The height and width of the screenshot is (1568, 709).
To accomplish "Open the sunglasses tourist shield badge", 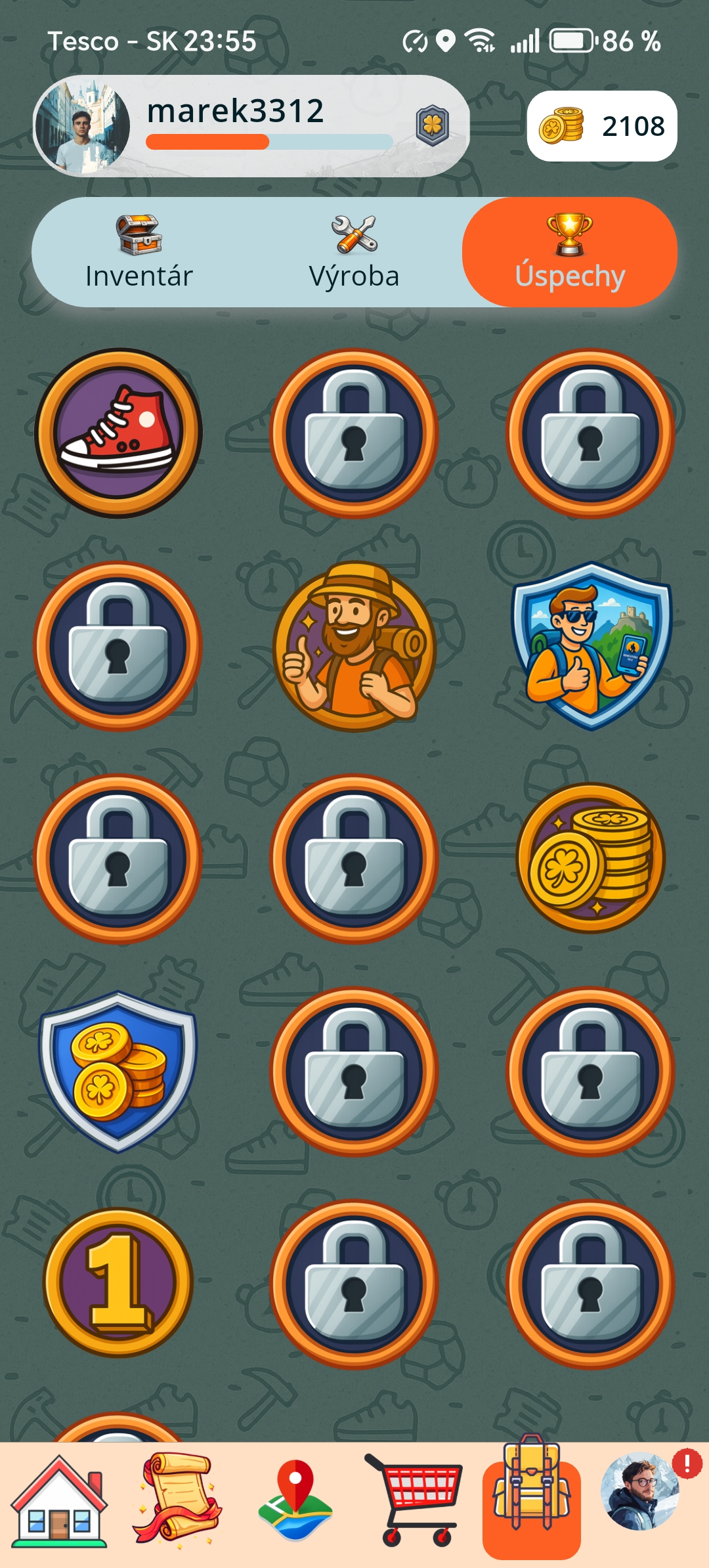I will pos(591,646).
